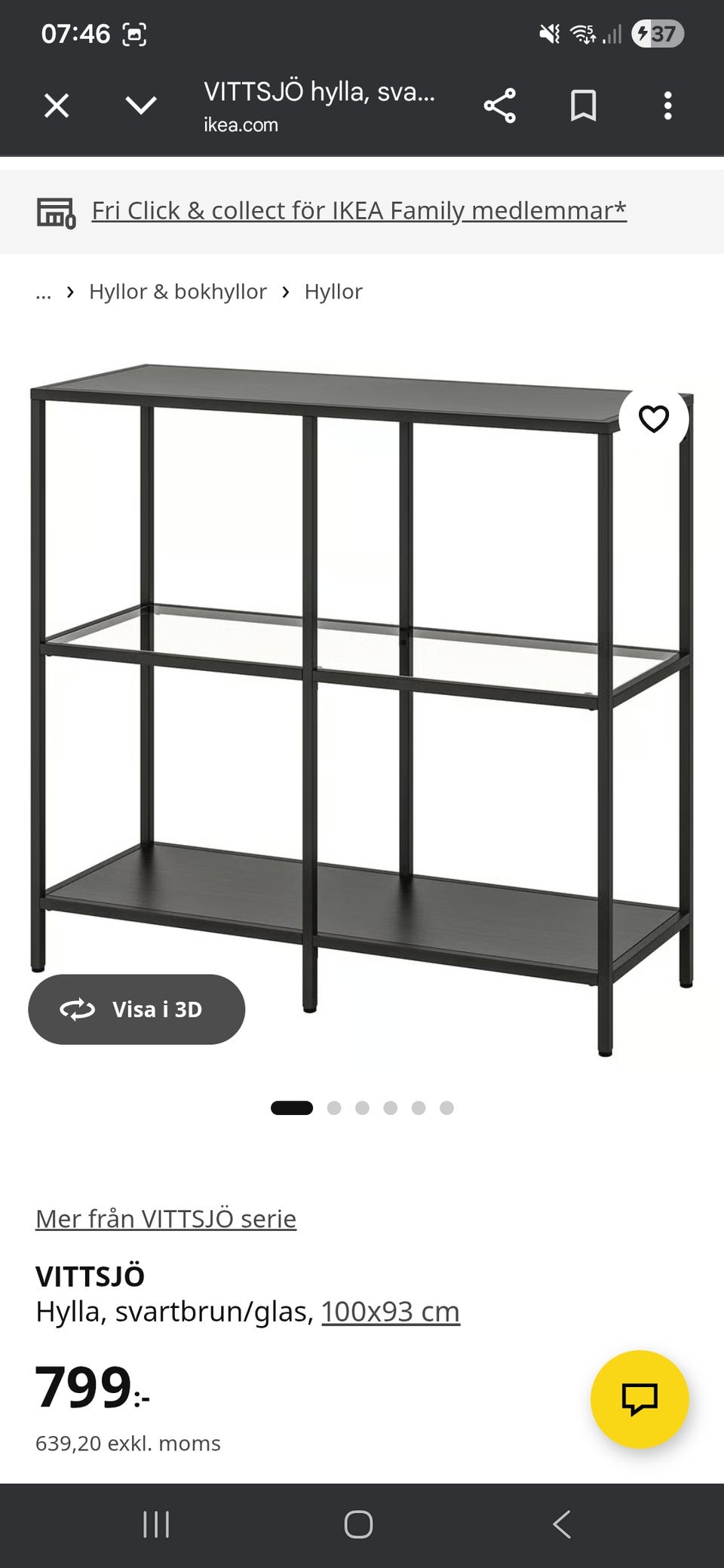The height and width of the screenshot is (1568, 724).
Task: Bookmark this IKEA page
Action: (583, 106)
